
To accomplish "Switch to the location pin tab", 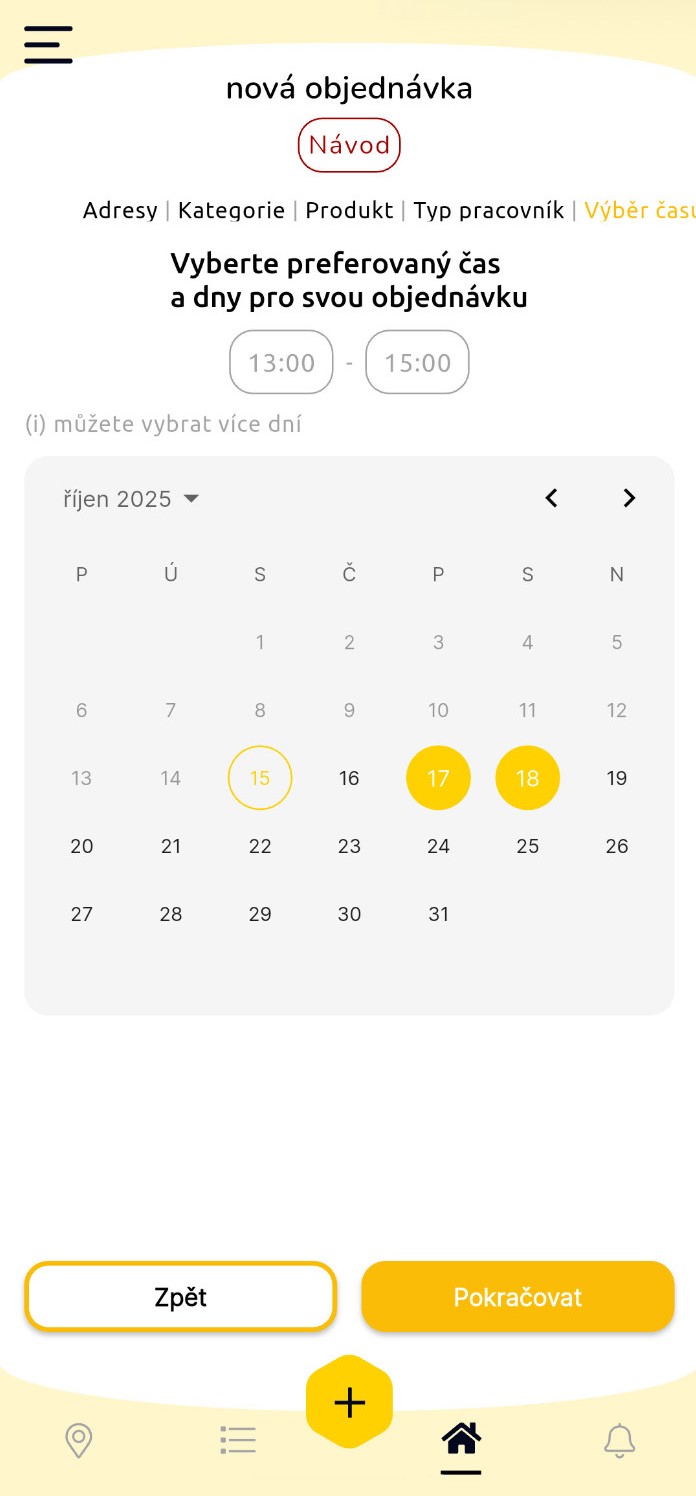I will coord(78,1441).
